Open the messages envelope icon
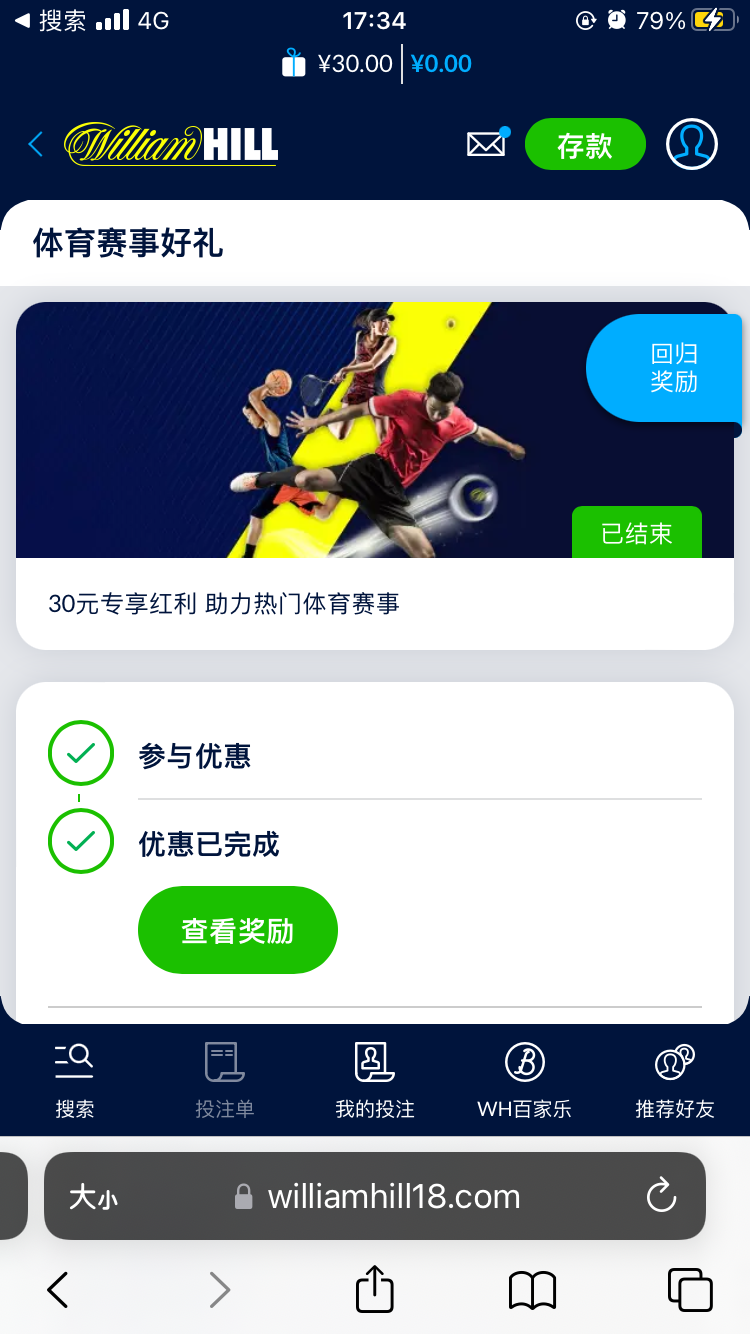Viewport: 750px width, 1334px height. (x=487, y=145)
